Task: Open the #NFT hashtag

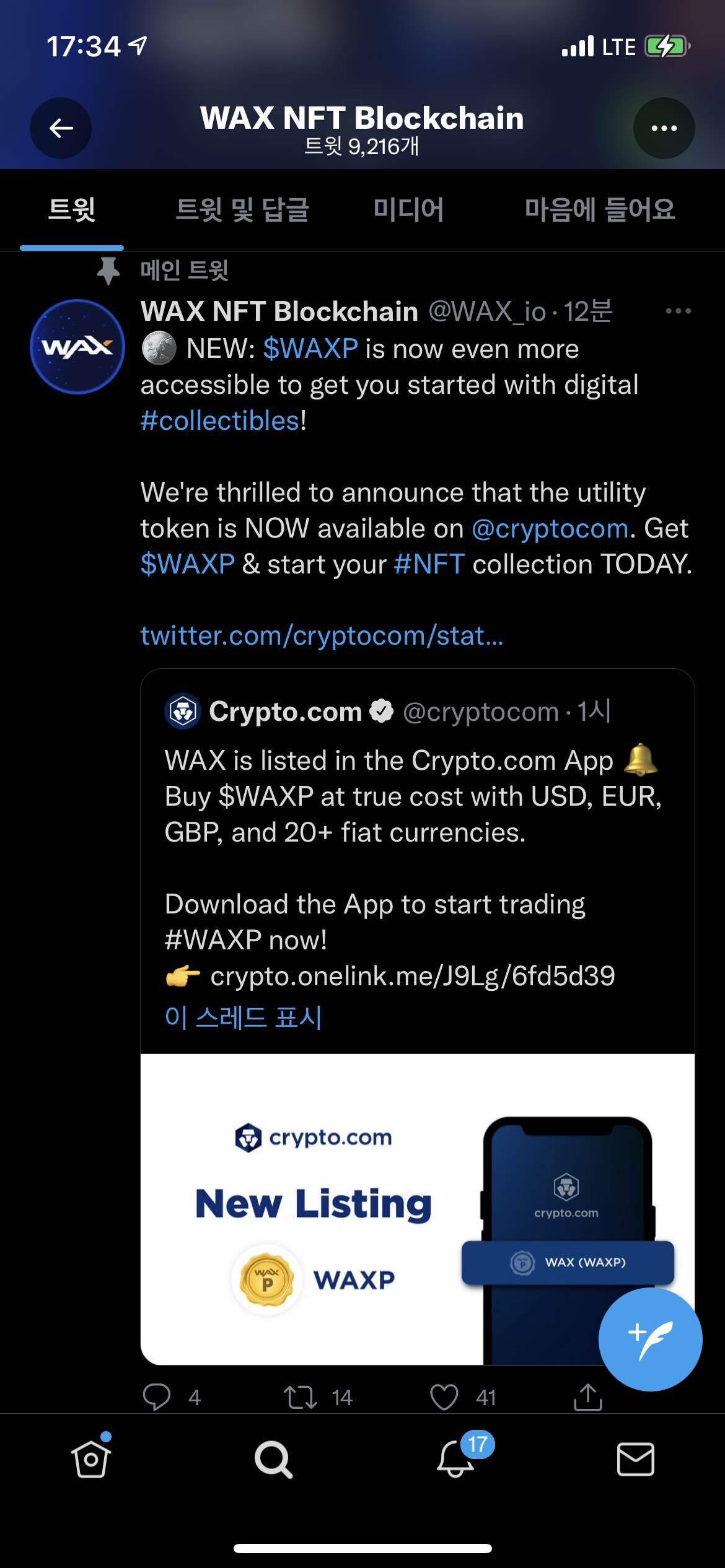Action: click(x=429, y=564)
